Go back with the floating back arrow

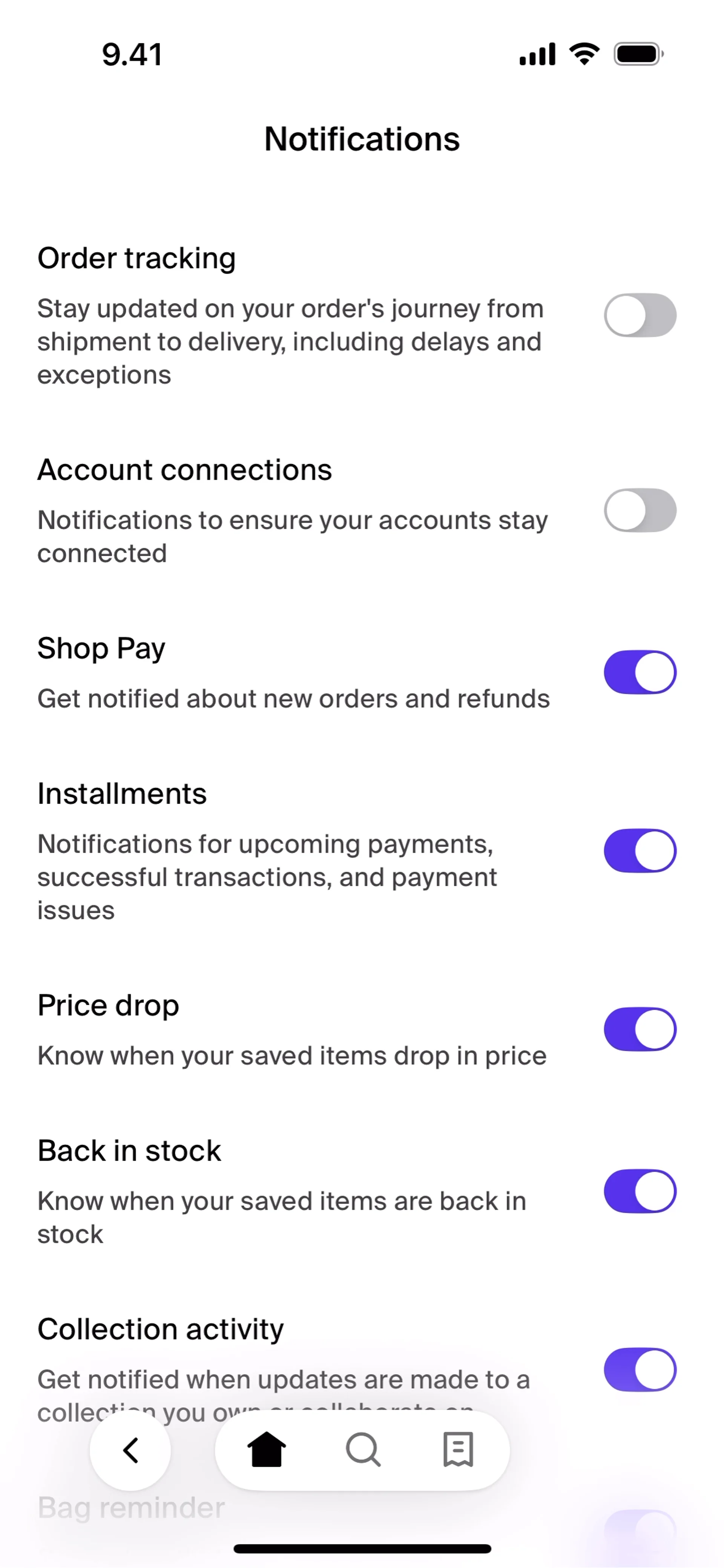coord(130,1450)
